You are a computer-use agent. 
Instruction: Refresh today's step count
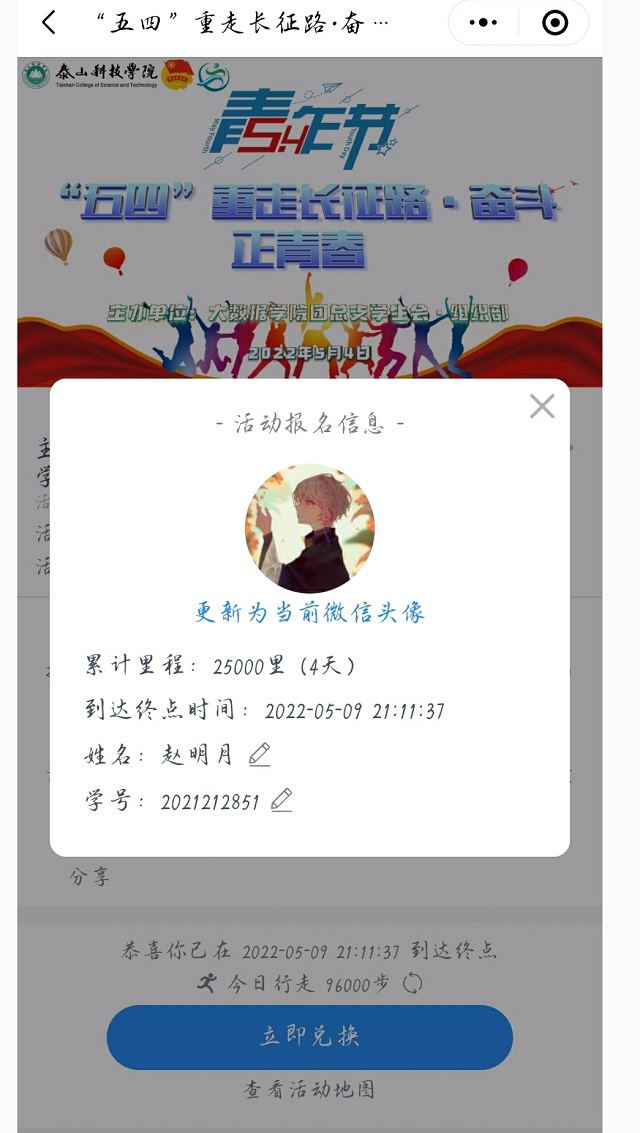tap(412, 984)
